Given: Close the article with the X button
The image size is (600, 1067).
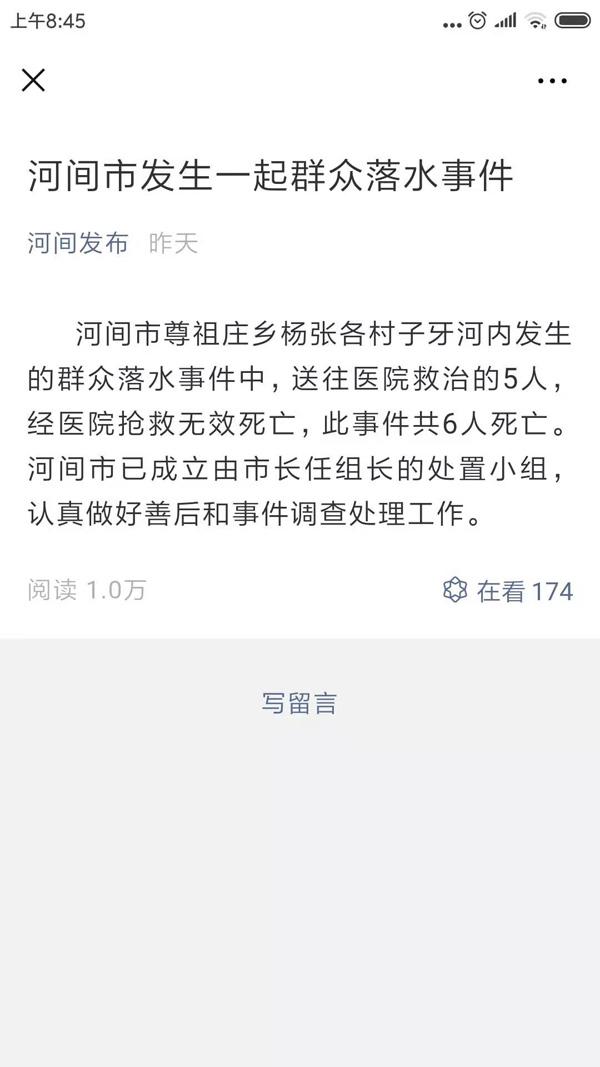Looking at the screenshot, I should pos(33,80).
